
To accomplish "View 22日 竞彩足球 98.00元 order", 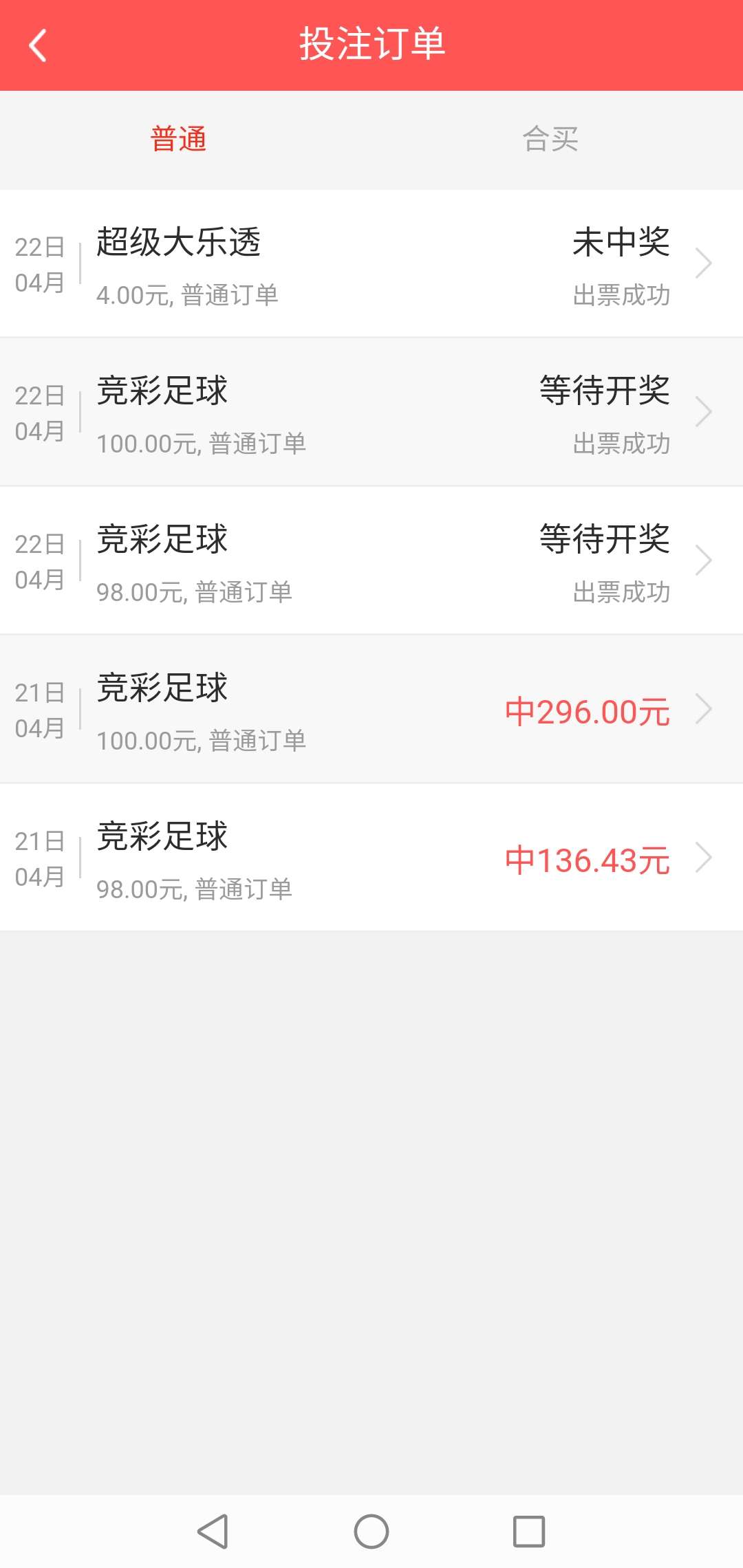I will click(x=371, y=561).
